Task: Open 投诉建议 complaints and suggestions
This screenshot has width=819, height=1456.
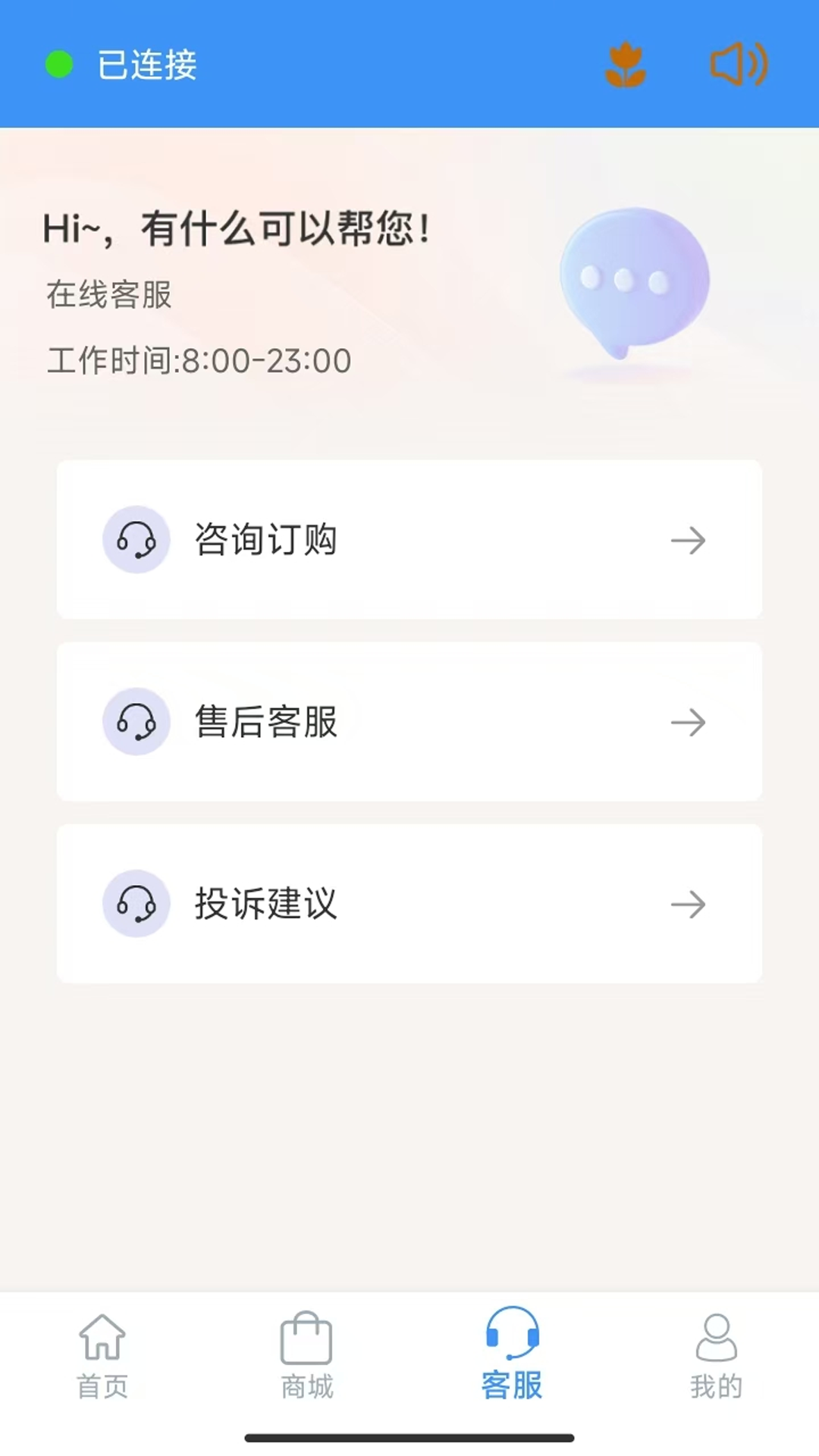Action: (409, 904)
